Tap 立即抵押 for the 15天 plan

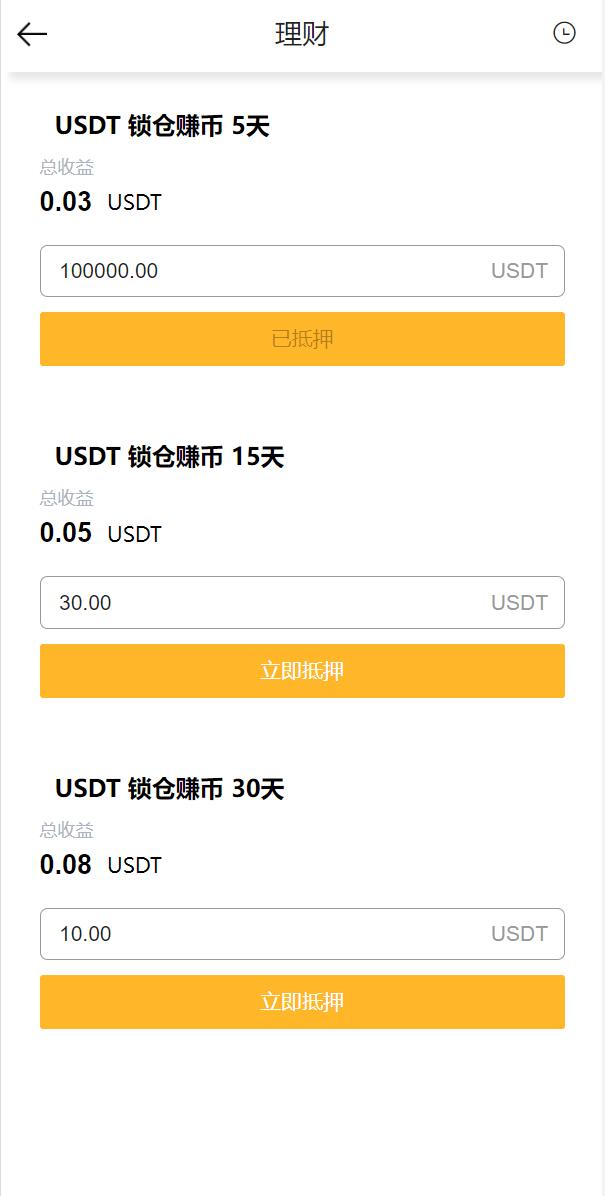coord(302,670)
